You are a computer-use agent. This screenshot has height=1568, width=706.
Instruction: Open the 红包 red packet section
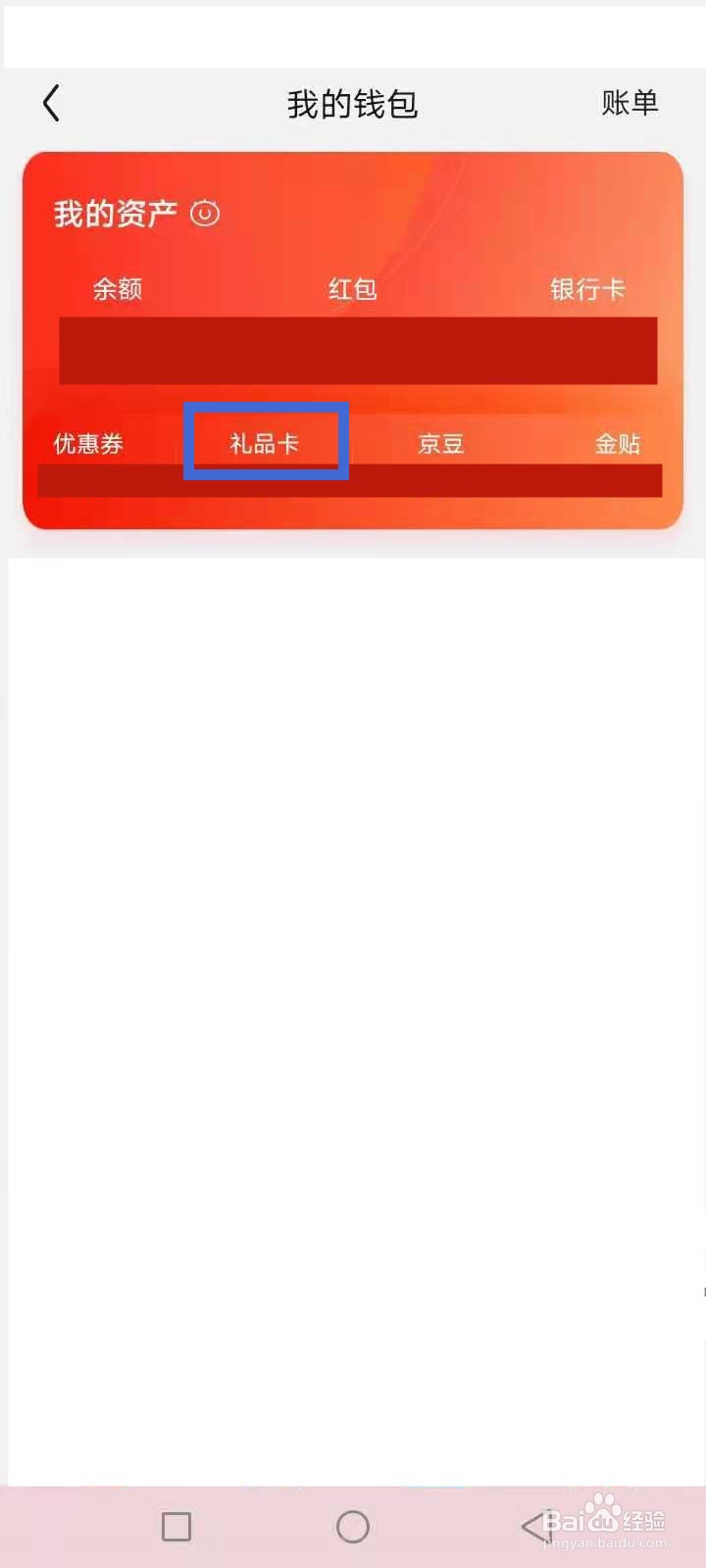(353, 289)
